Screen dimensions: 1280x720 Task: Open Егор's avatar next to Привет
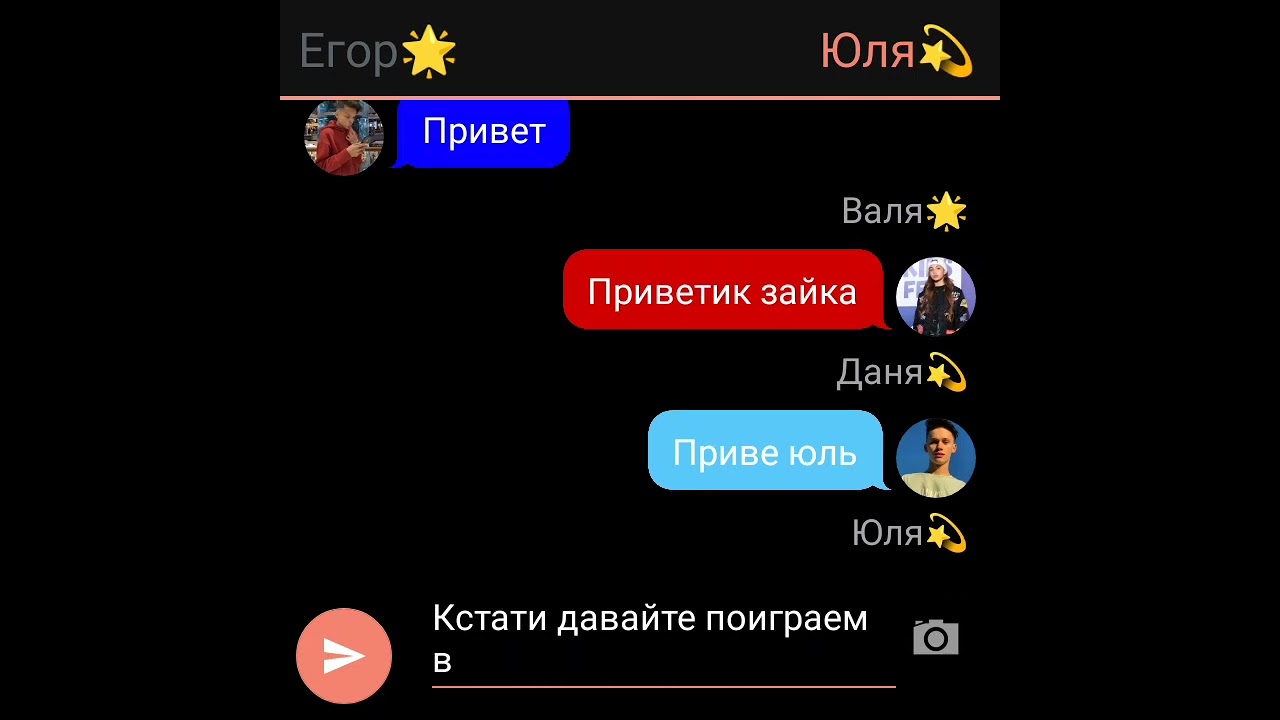pyautogui.click(x=343, y=137)
